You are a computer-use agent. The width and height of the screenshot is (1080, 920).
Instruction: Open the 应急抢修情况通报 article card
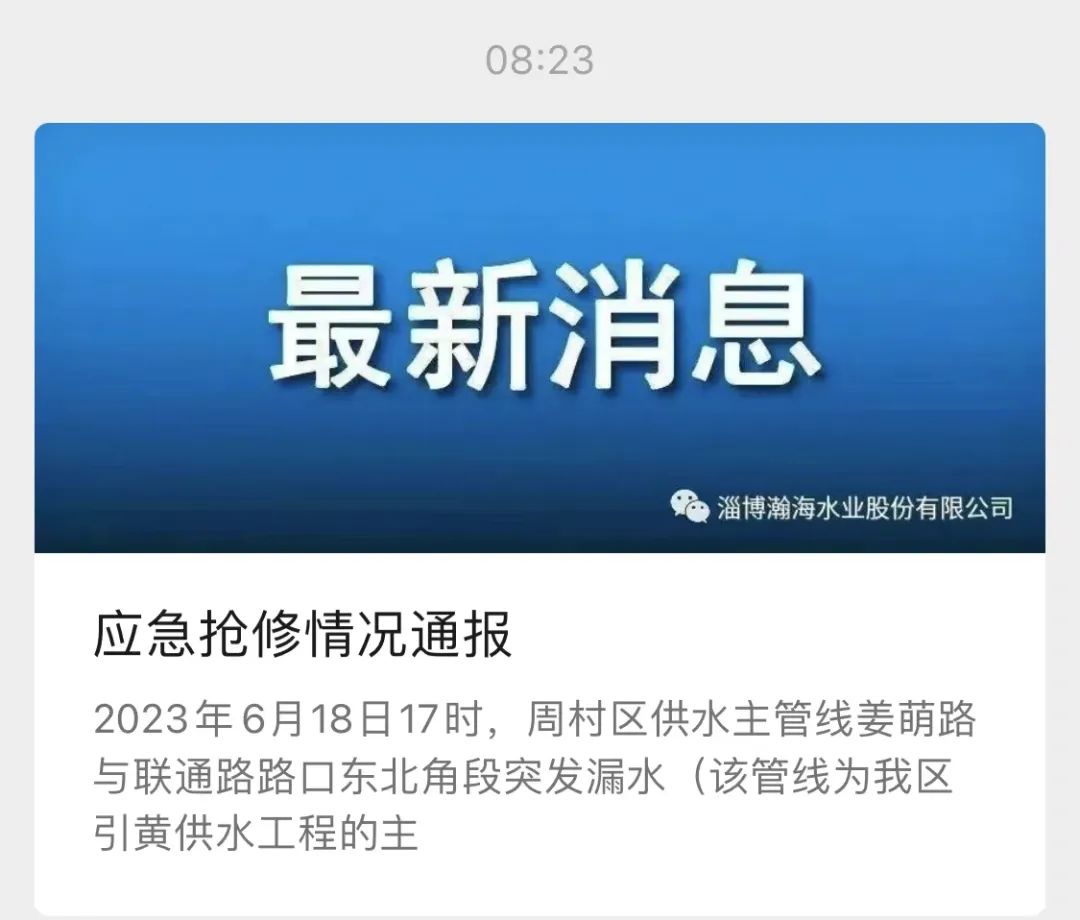[x=302, y=635]
